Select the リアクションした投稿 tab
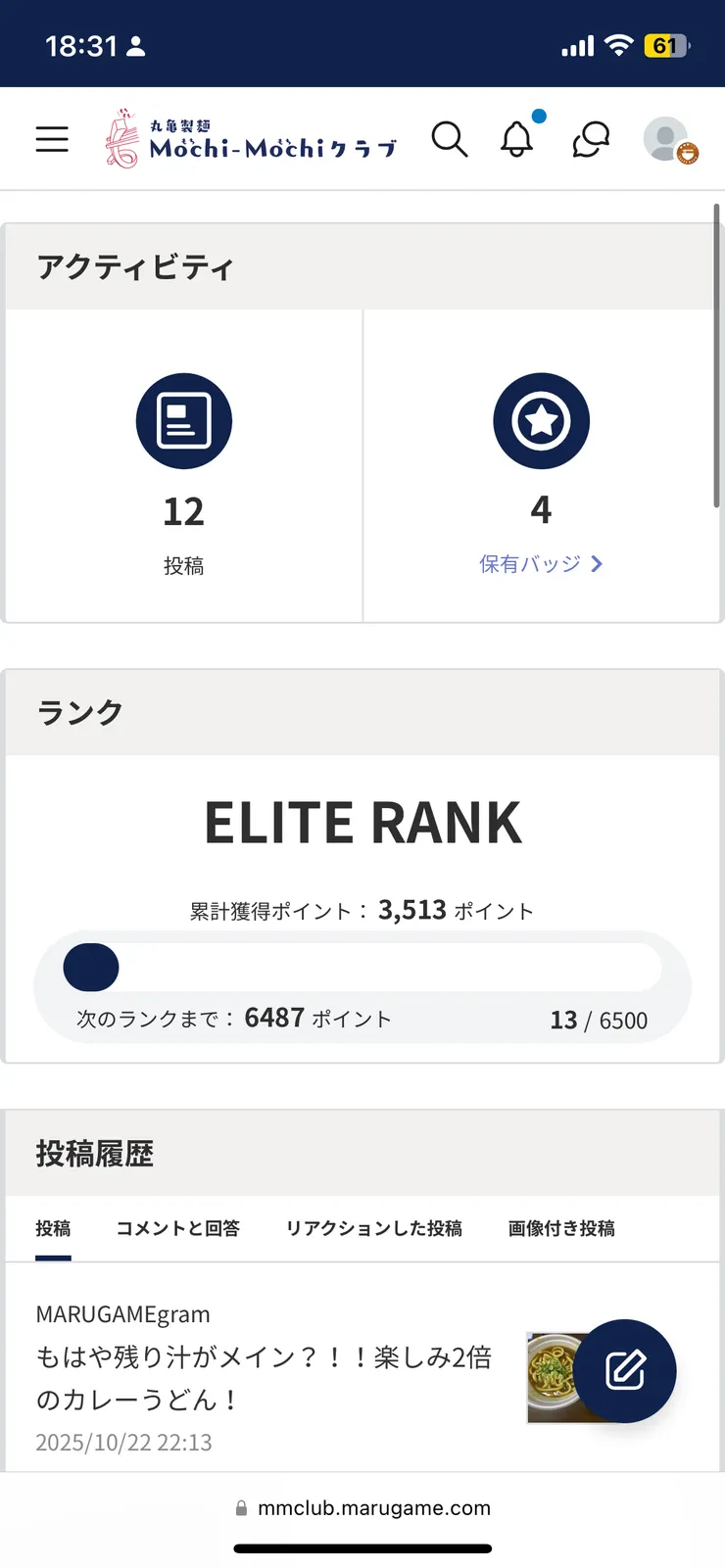The height and width of the screenshot is (1568, 725). pyautogui.click(x=375, y=1228)
